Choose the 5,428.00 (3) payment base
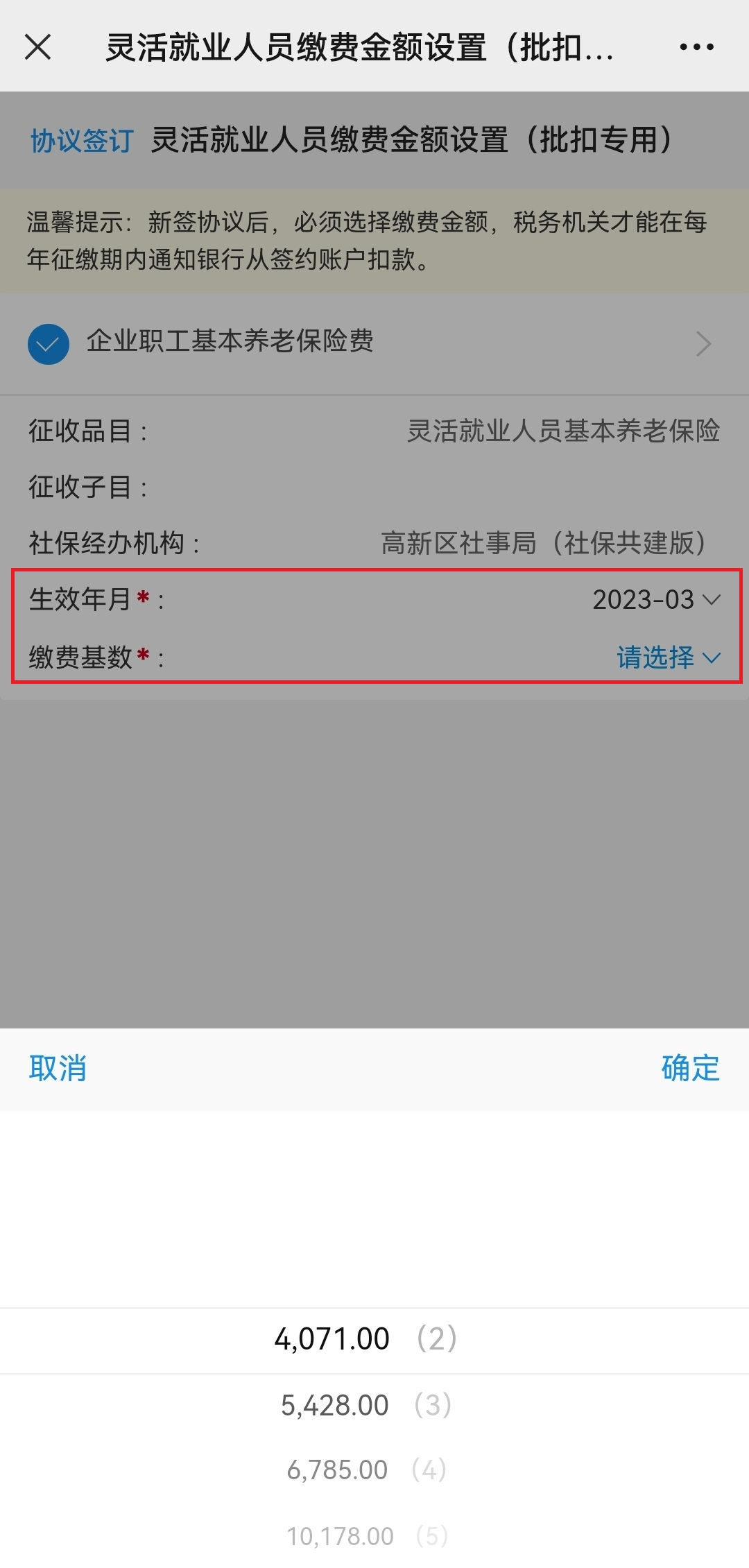Image resolution: width=749 pixels, height=1568 pixels. [365, 1406]
